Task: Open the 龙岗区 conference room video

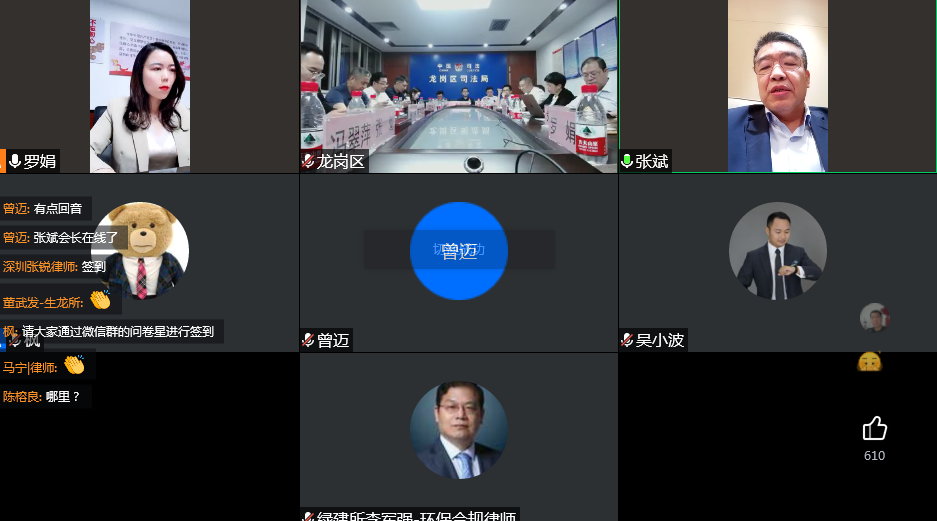Action: 459,86
